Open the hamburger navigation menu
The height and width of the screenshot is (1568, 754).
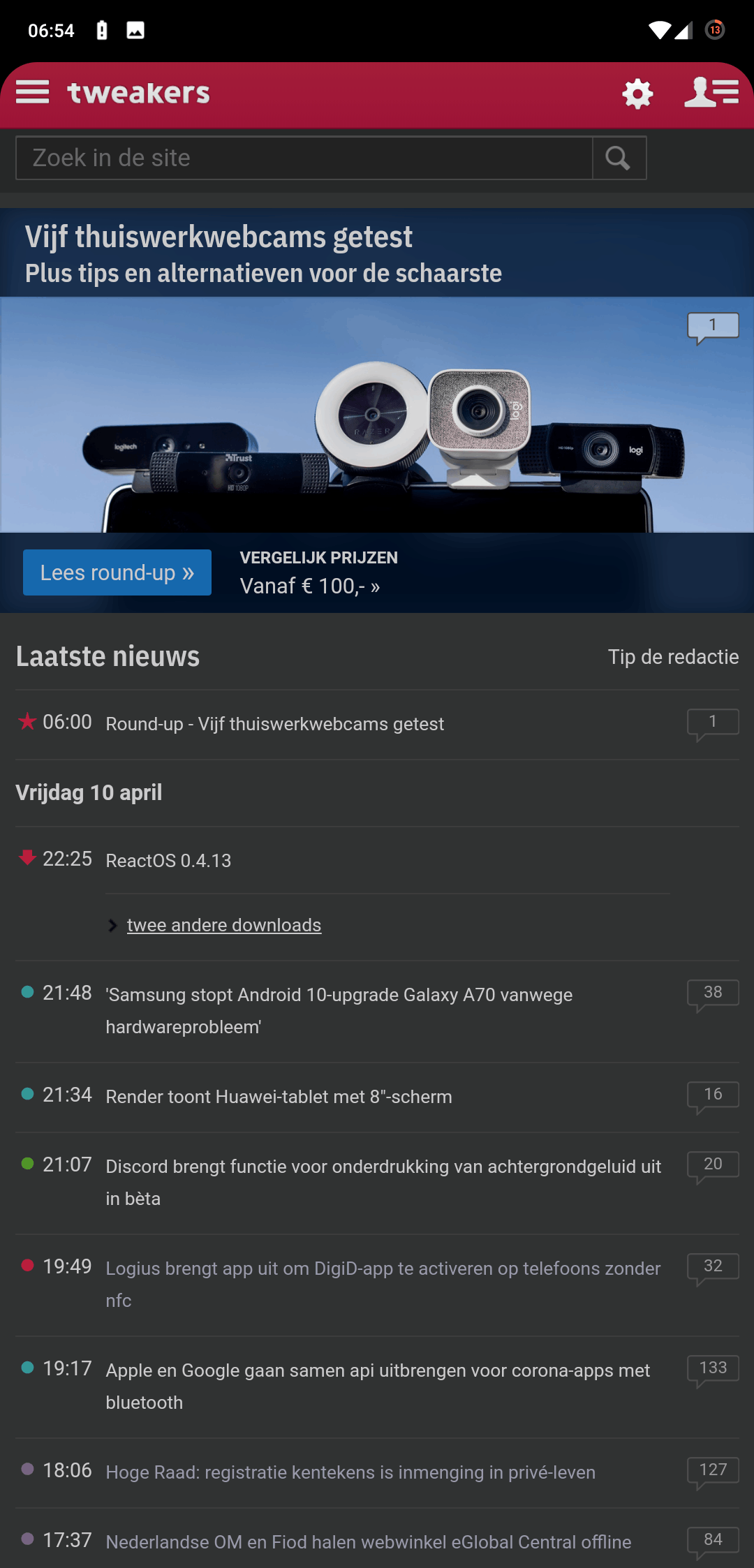pyautogui.click(x=32, y=92)
